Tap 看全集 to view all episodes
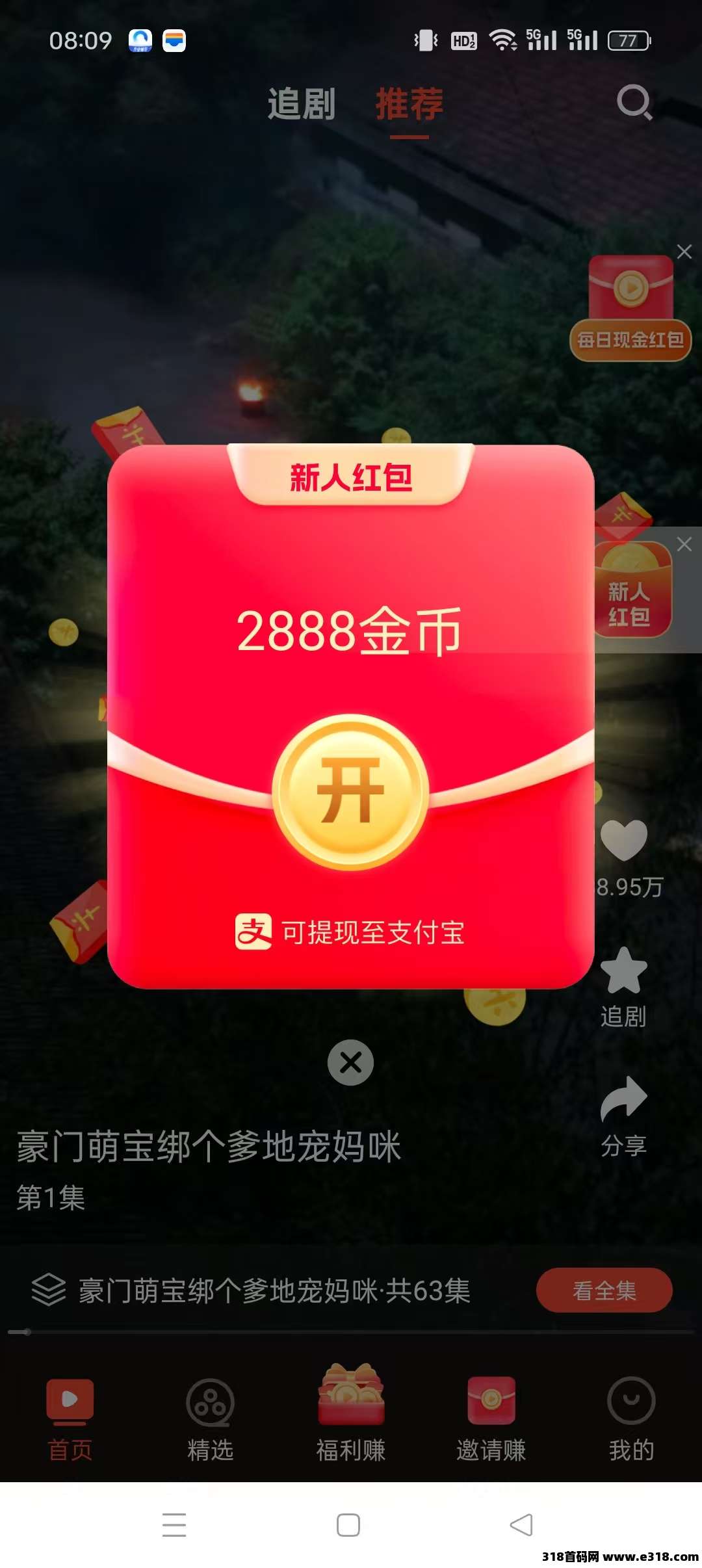The image size is (702, 1568). [604, 1290]
